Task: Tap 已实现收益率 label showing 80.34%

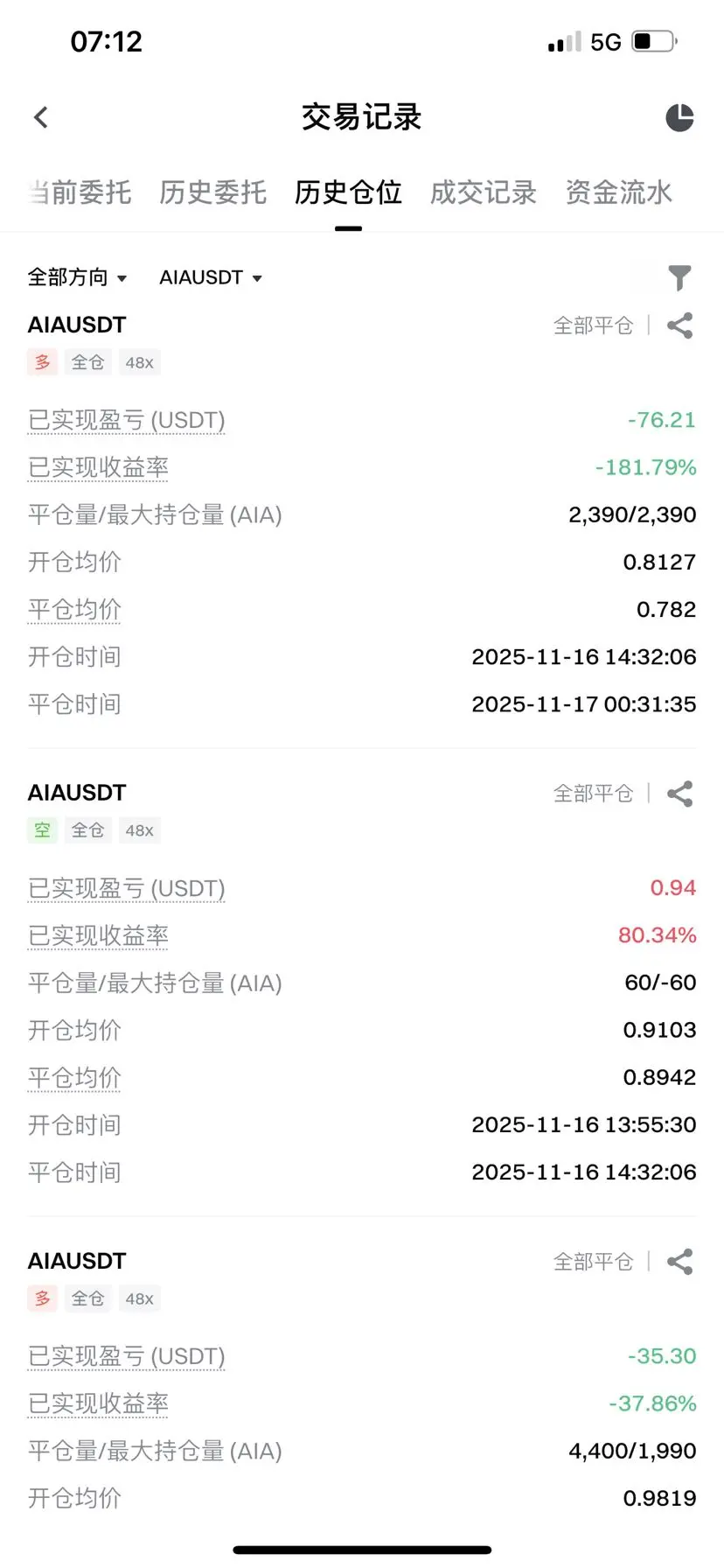Action: click(x=98, y=935)
